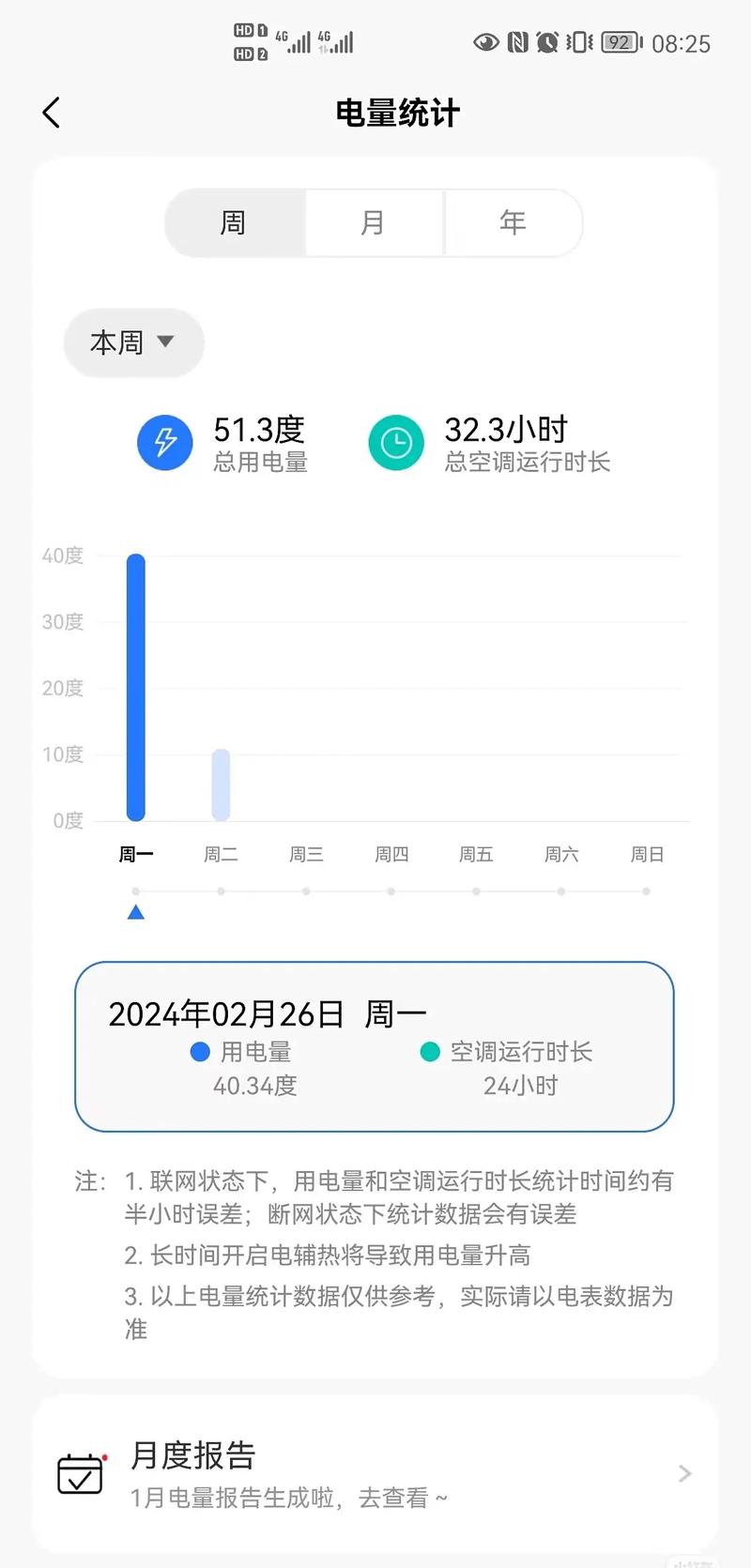Switch to the 年 view

[513, 222]
